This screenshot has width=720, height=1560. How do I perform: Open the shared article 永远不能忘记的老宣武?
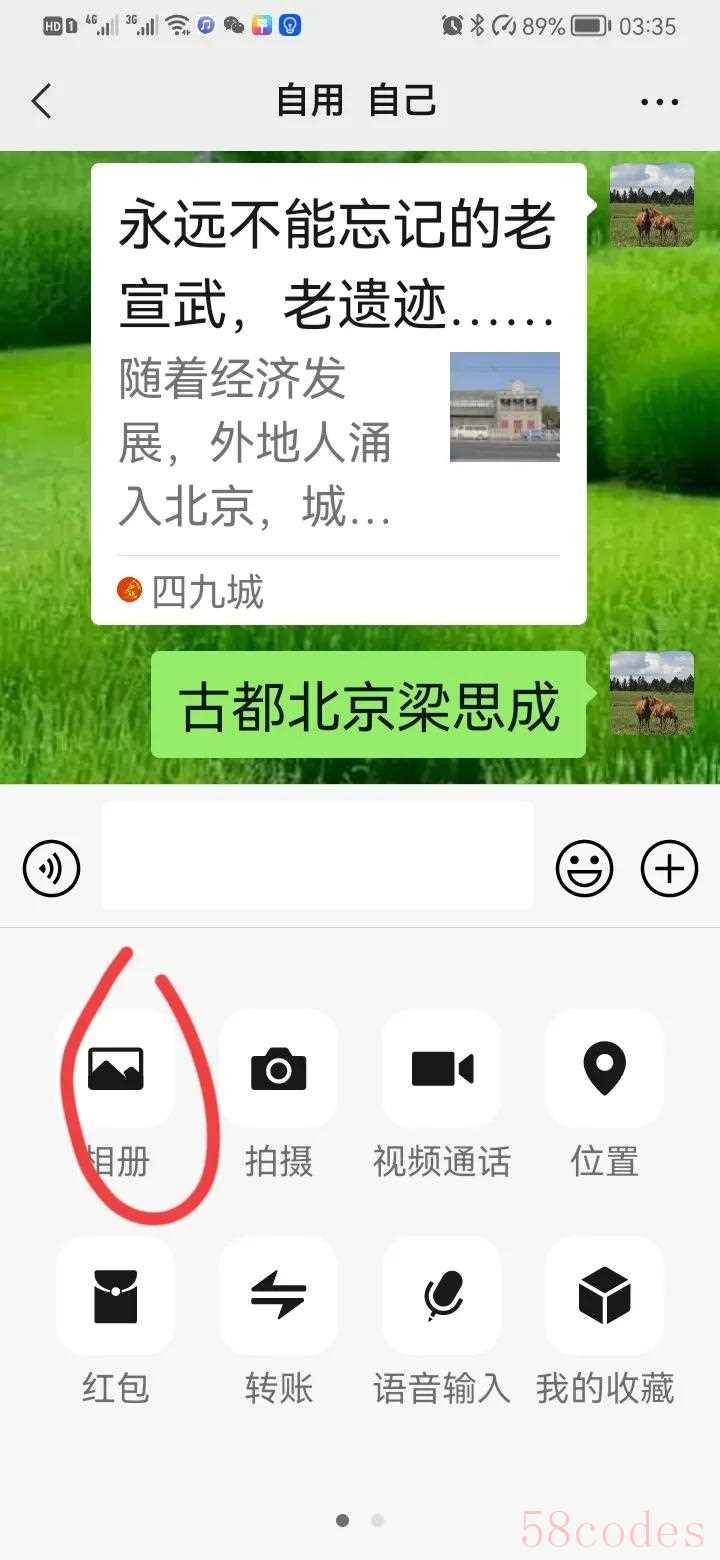tap(338, 394)
